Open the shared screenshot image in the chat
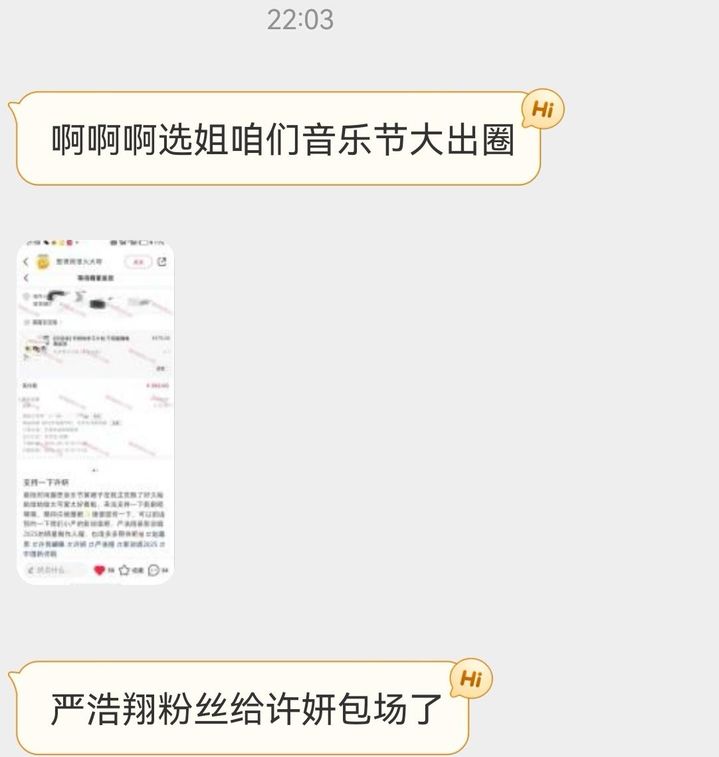This screenshot has height=757, width=719. [x=96, y=411]
